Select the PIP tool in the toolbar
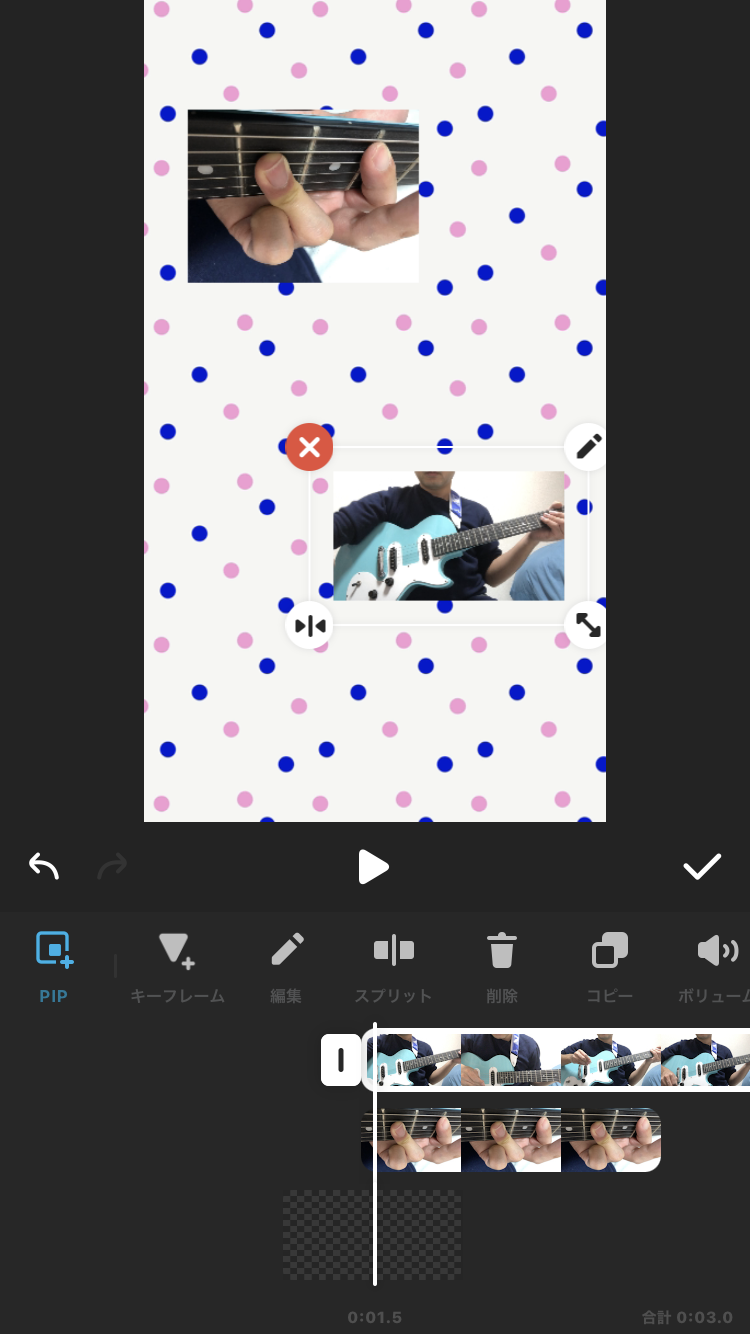Screen dimensions: 750x1334 pos(53,963)
